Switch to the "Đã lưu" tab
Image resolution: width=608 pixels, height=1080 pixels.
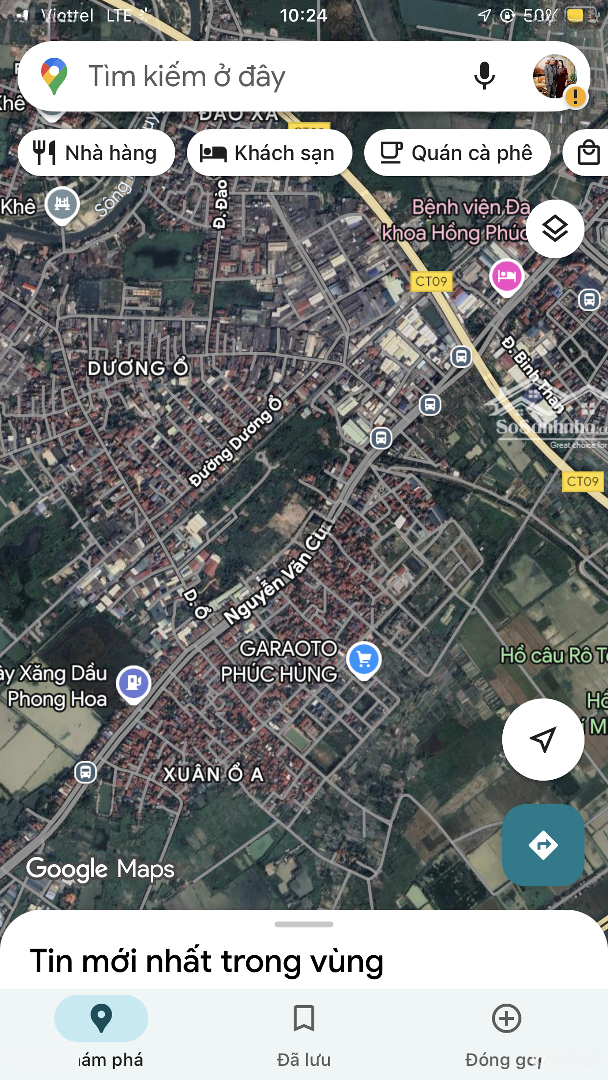click(304, 1033)
